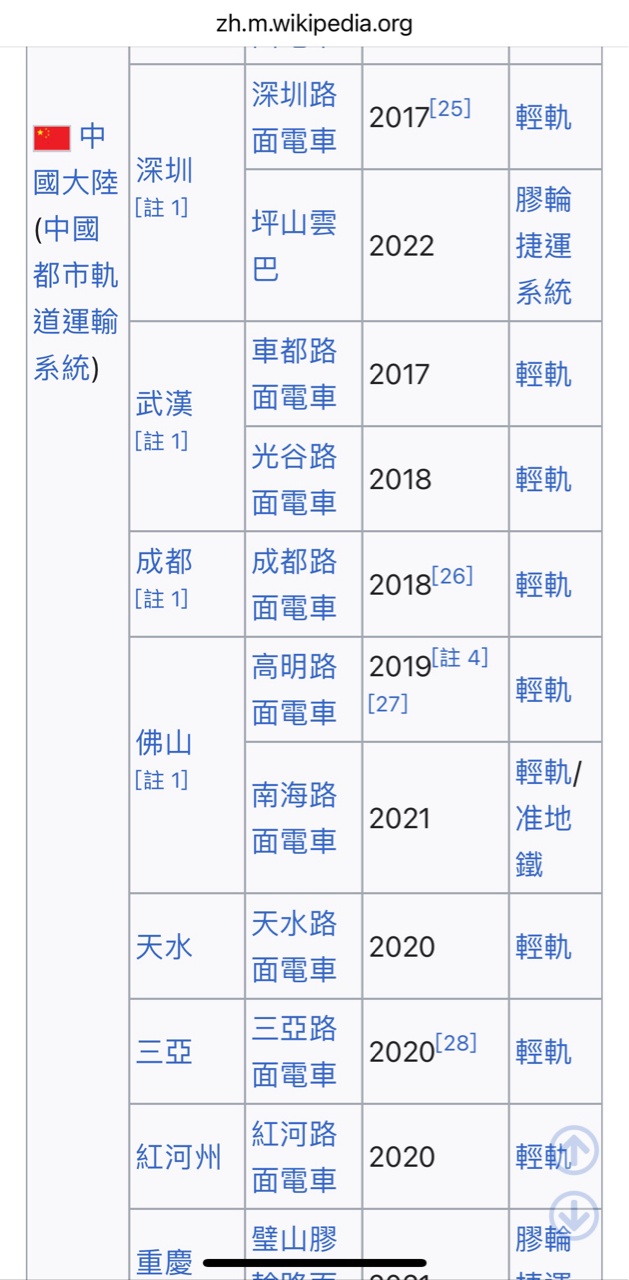The height and width of the screenshot is (1280, 629).
Task: Open the 天水路面電車 link
Action: pos(294,945)
